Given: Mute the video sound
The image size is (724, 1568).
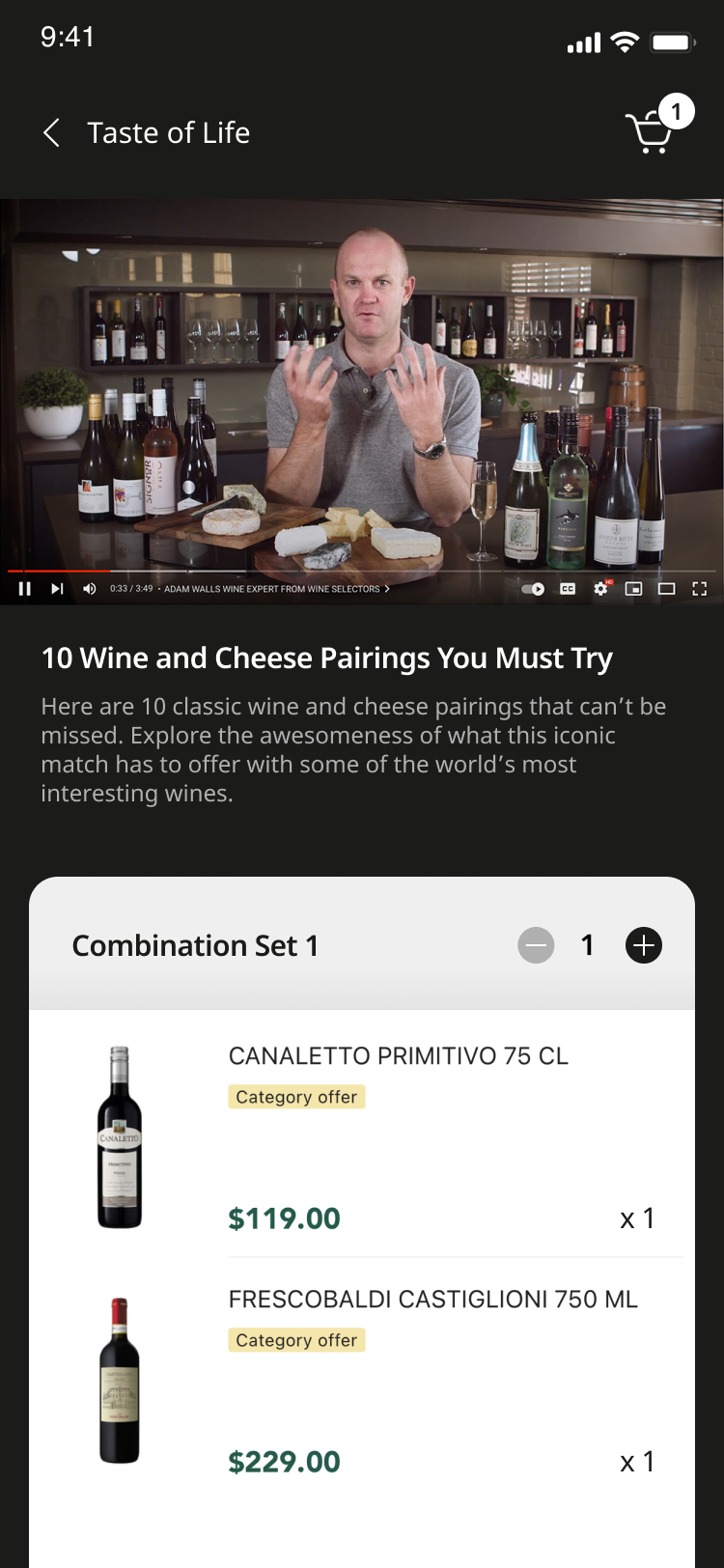Looking at the screenshot, I should [90, 589].
